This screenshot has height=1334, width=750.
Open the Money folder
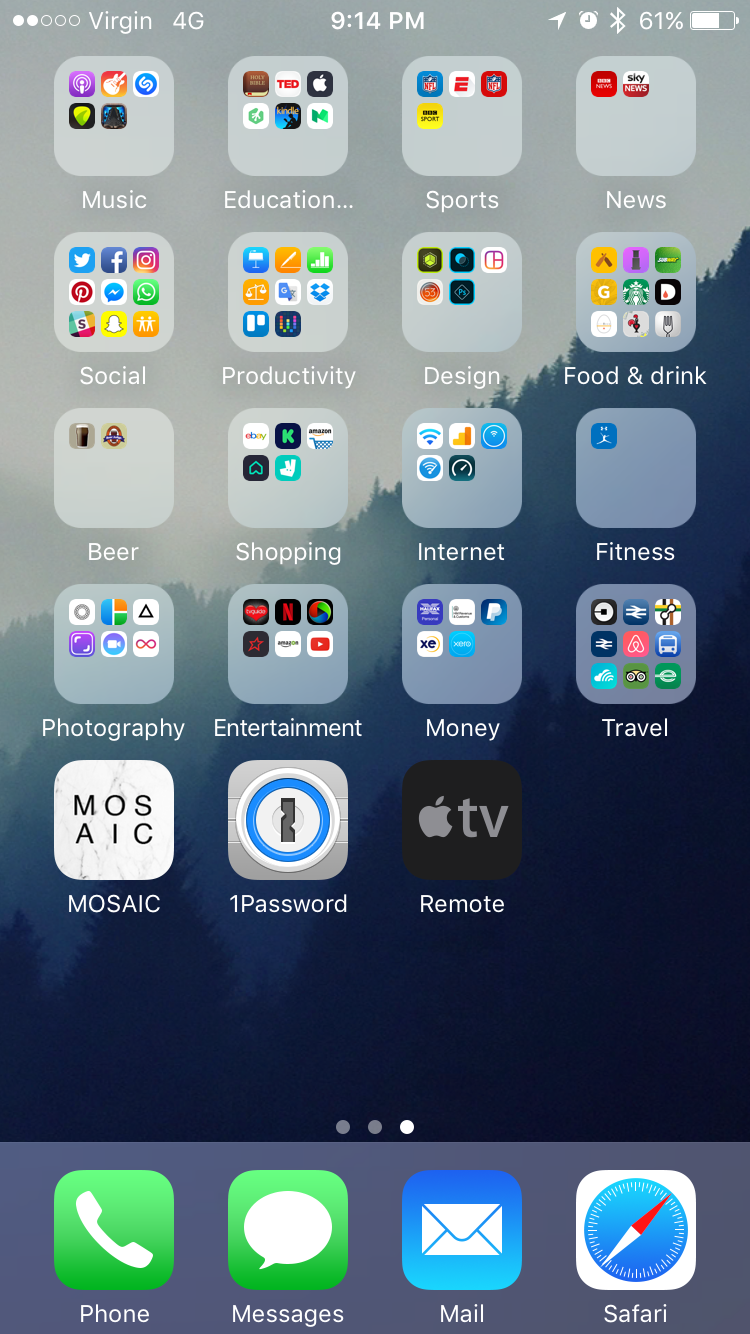462,644
